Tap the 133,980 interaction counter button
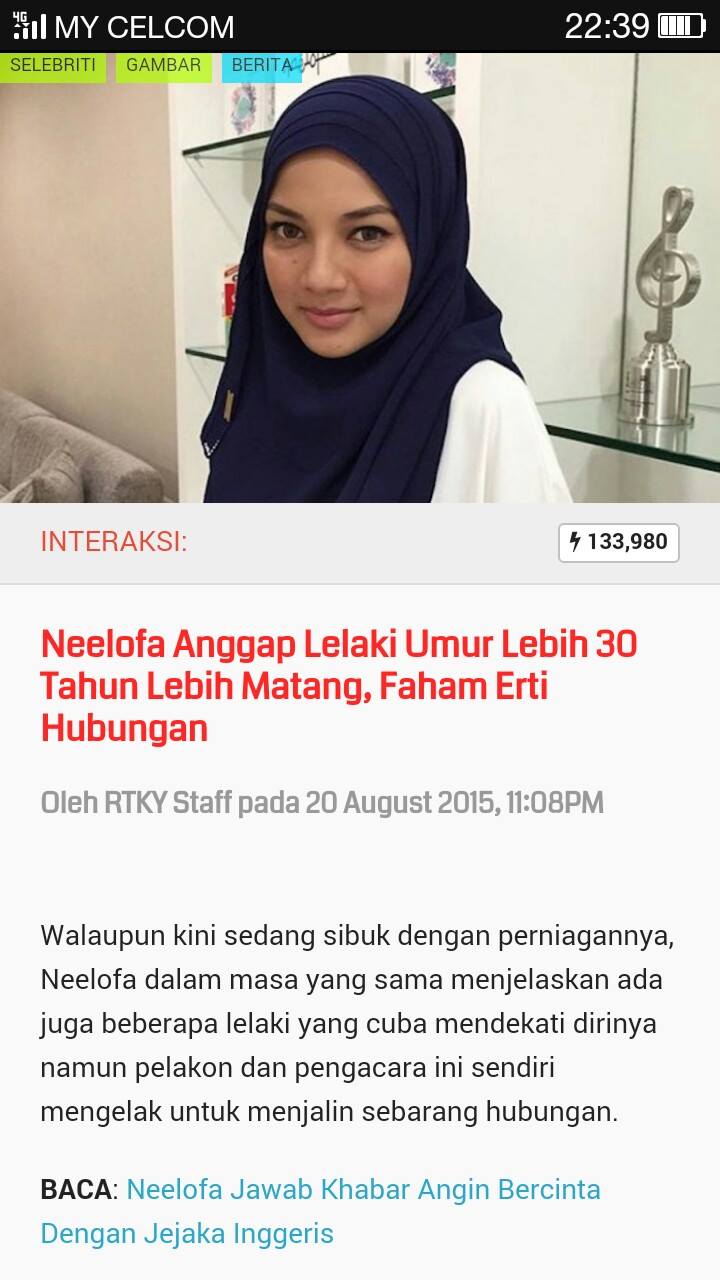 coord(619,542)
